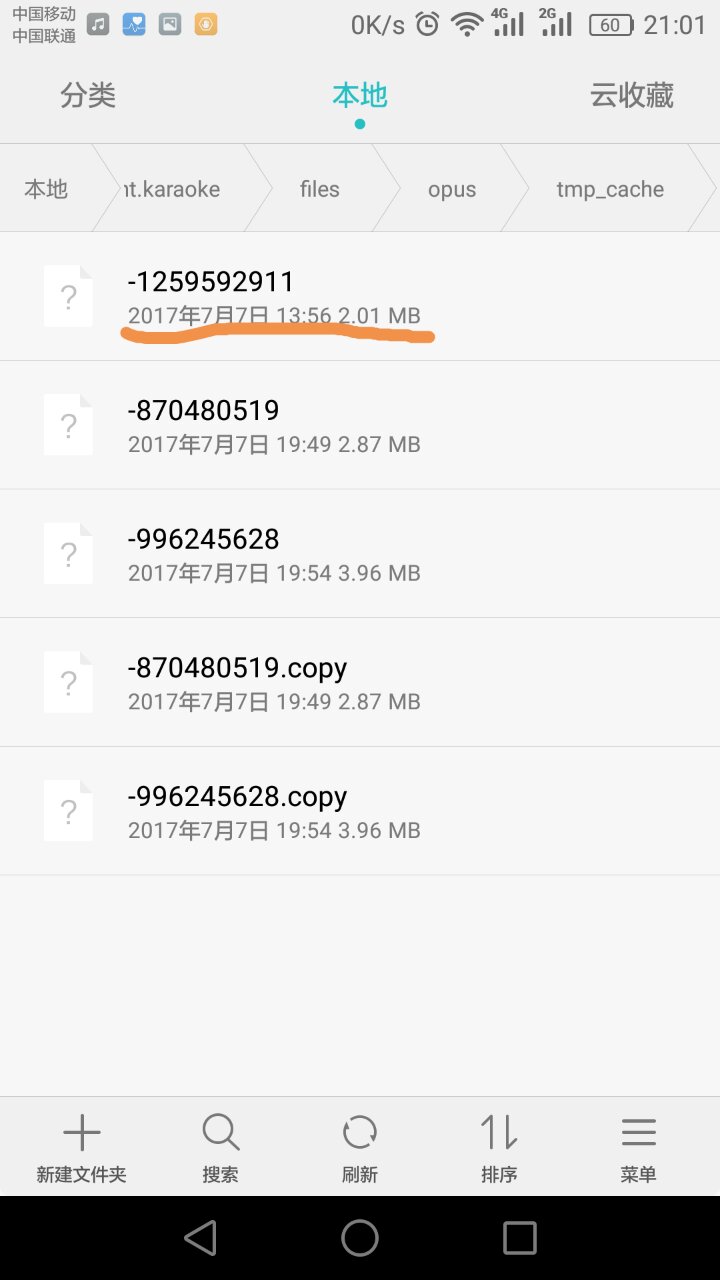Switch to the 分类 tab
Screen dimensions: 720x1280
pos(88,96)
